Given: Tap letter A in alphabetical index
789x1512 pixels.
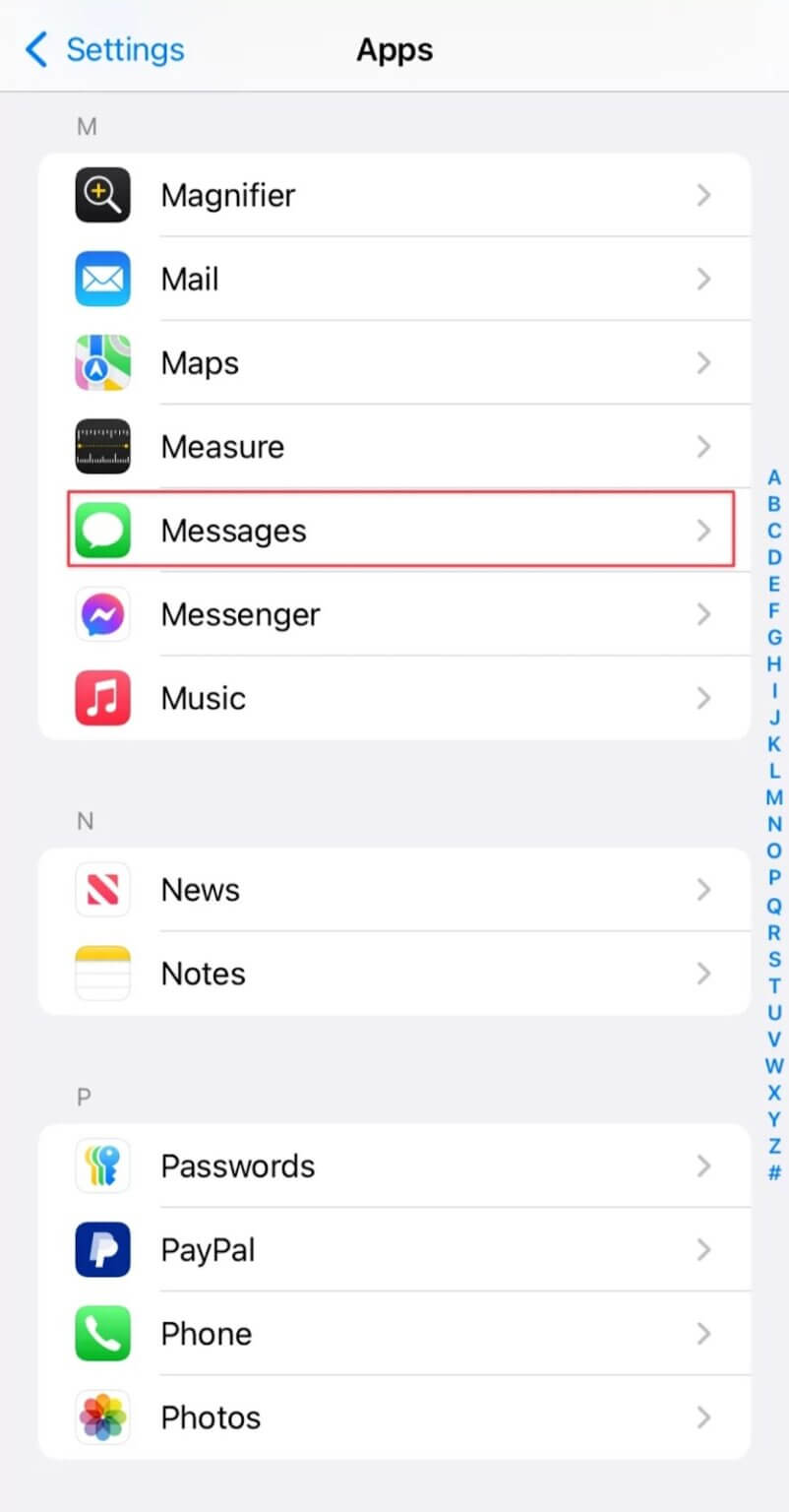Looking at the screenshot, I should [773, 477].
